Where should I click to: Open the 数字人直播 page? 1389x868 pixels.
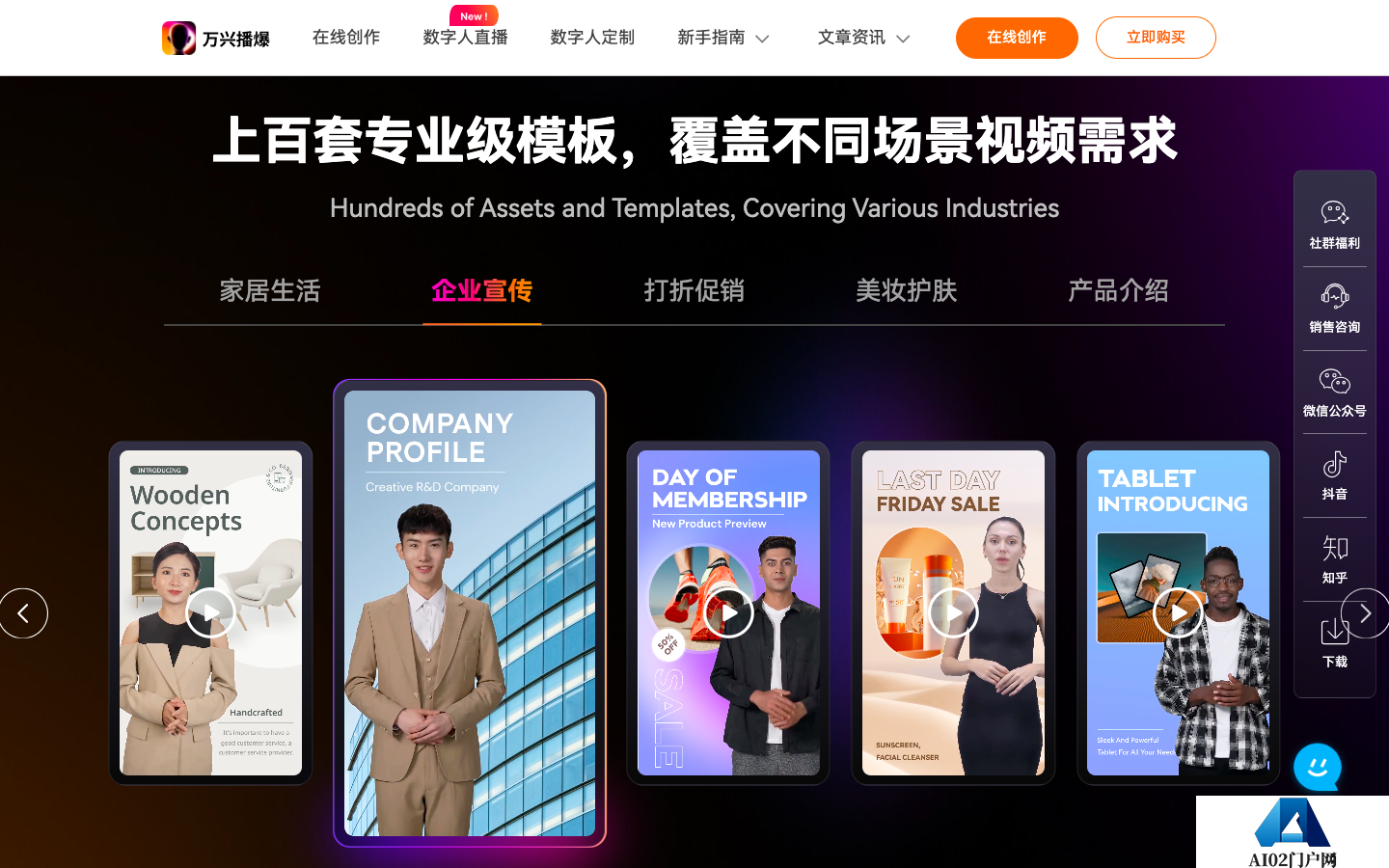pos(465,38)
